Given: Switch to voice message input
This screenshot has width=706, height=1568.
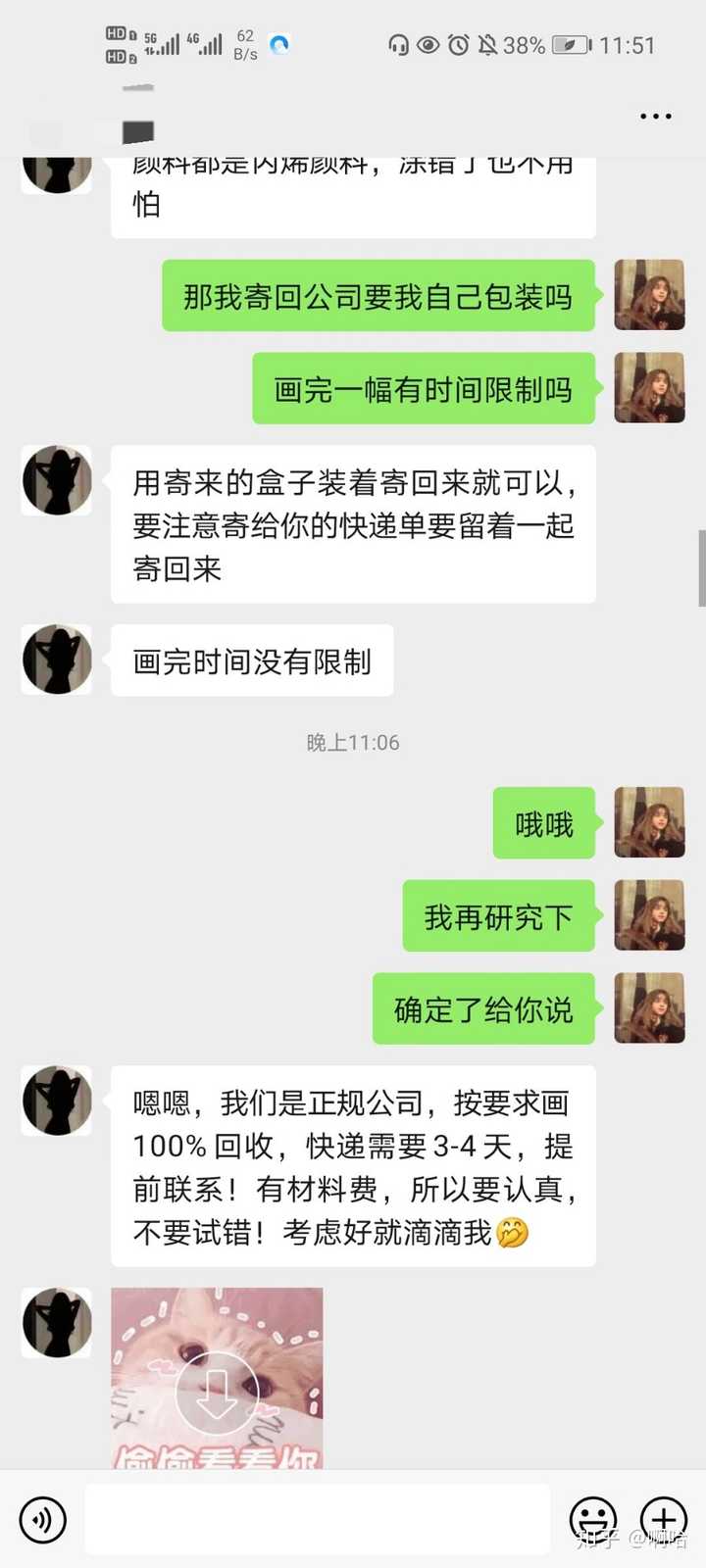Looking at the screenshot, I should click(x=42, y=1519).
